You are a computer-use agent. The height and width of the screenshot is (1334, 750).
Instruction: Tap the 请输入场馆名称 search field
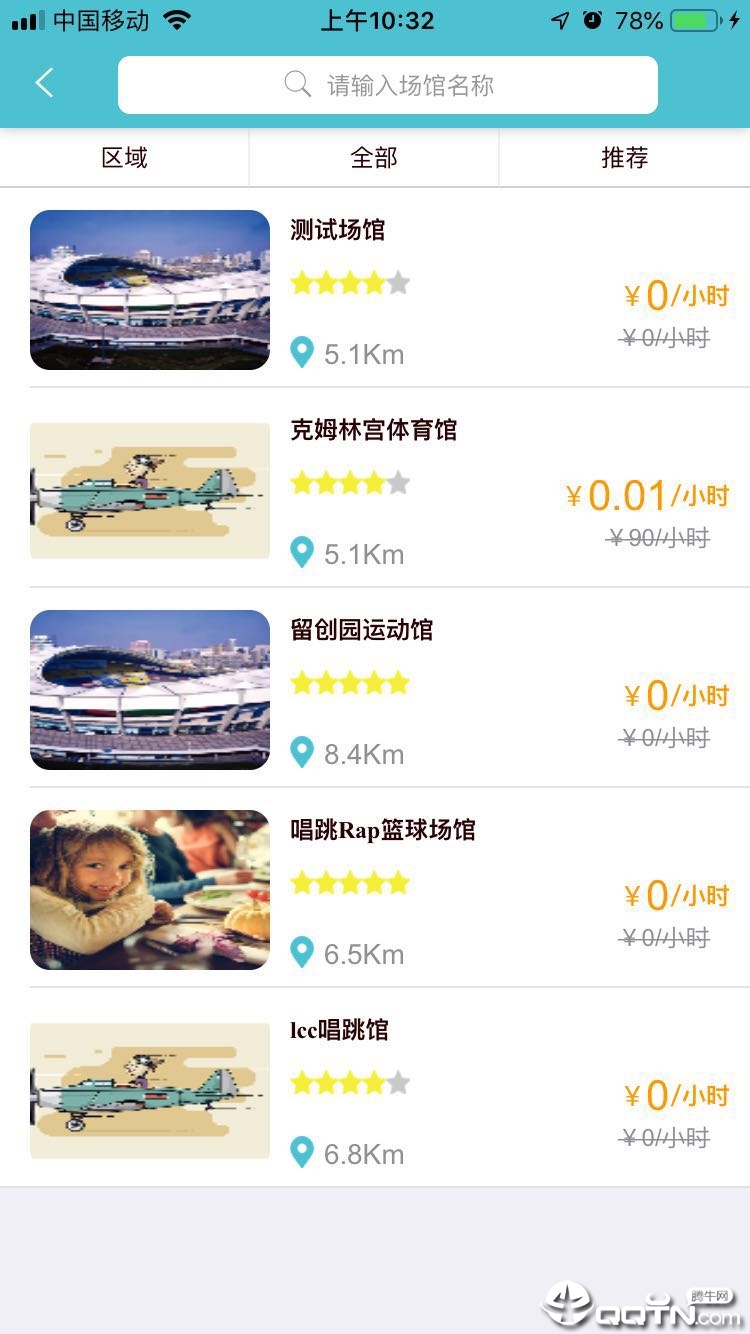(x=388, y=85)
